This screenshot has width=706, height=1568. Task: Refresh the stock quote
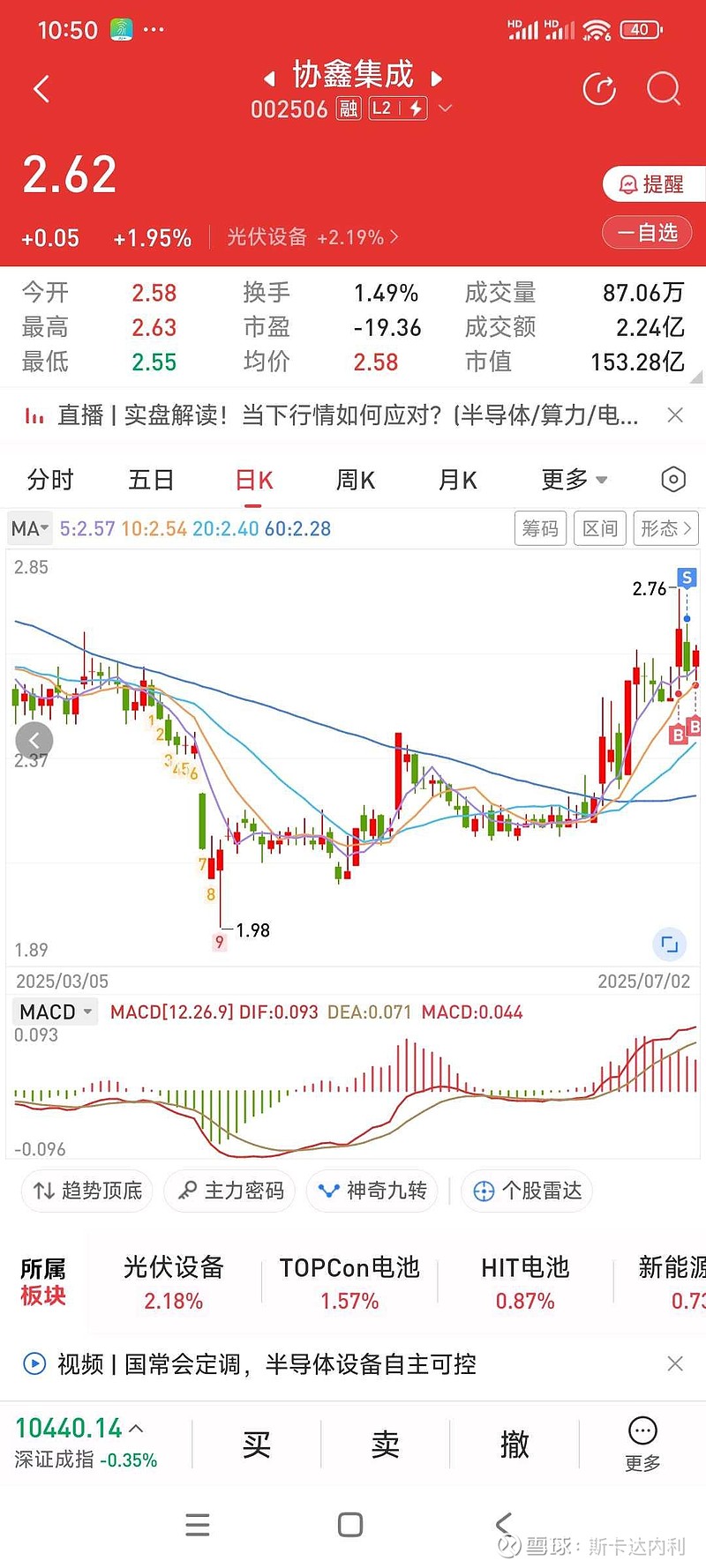(x=599, y=89)
